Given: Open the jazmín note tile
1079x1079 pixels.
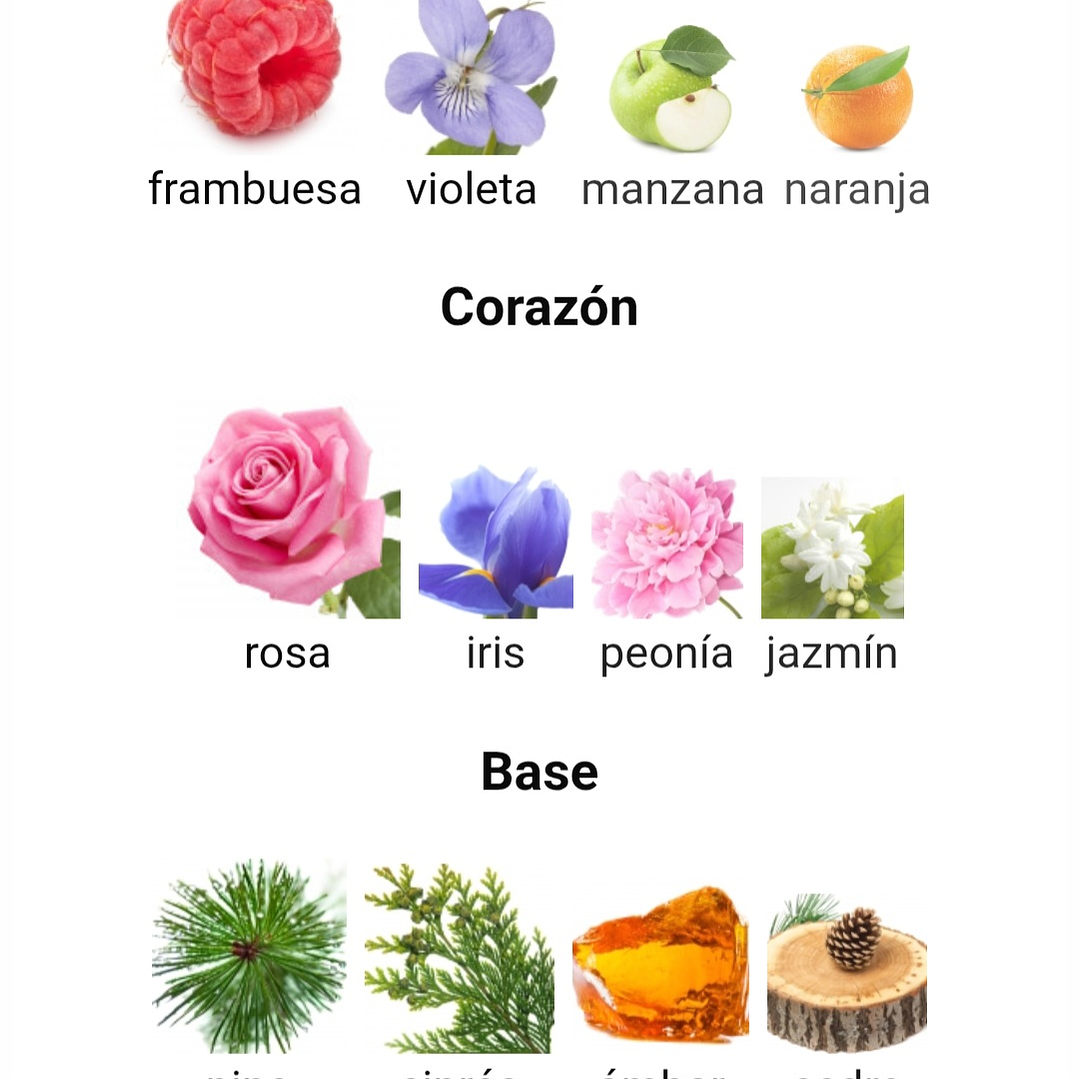Looking at the screenshot, I should 832,548.
